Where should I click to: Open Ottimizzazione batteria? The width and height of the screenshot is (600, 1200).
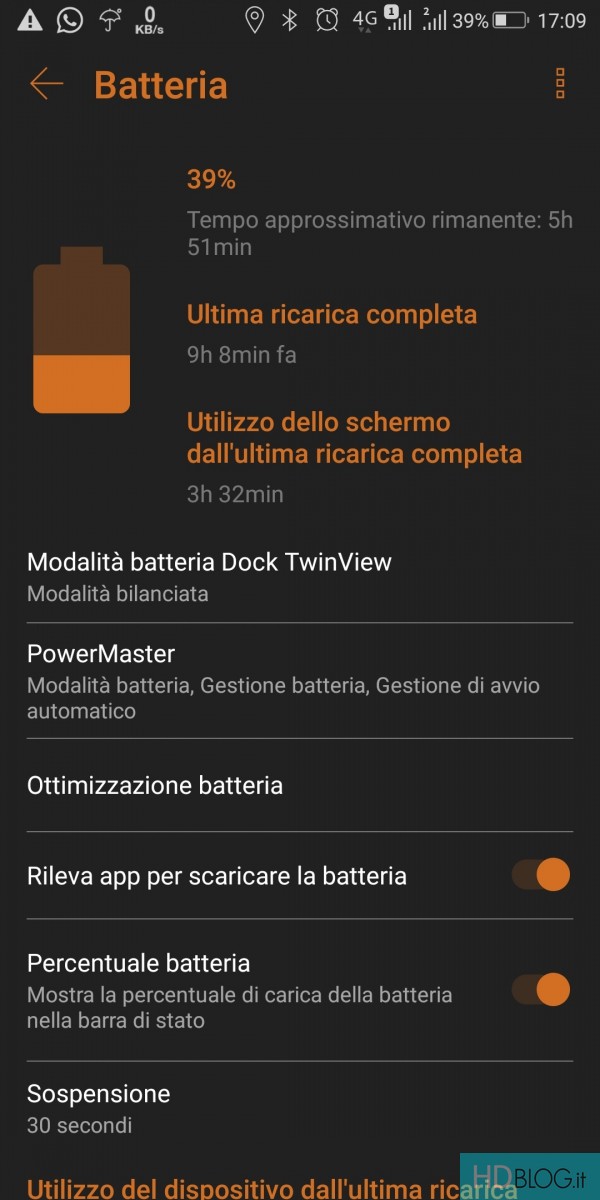point(155,785)
